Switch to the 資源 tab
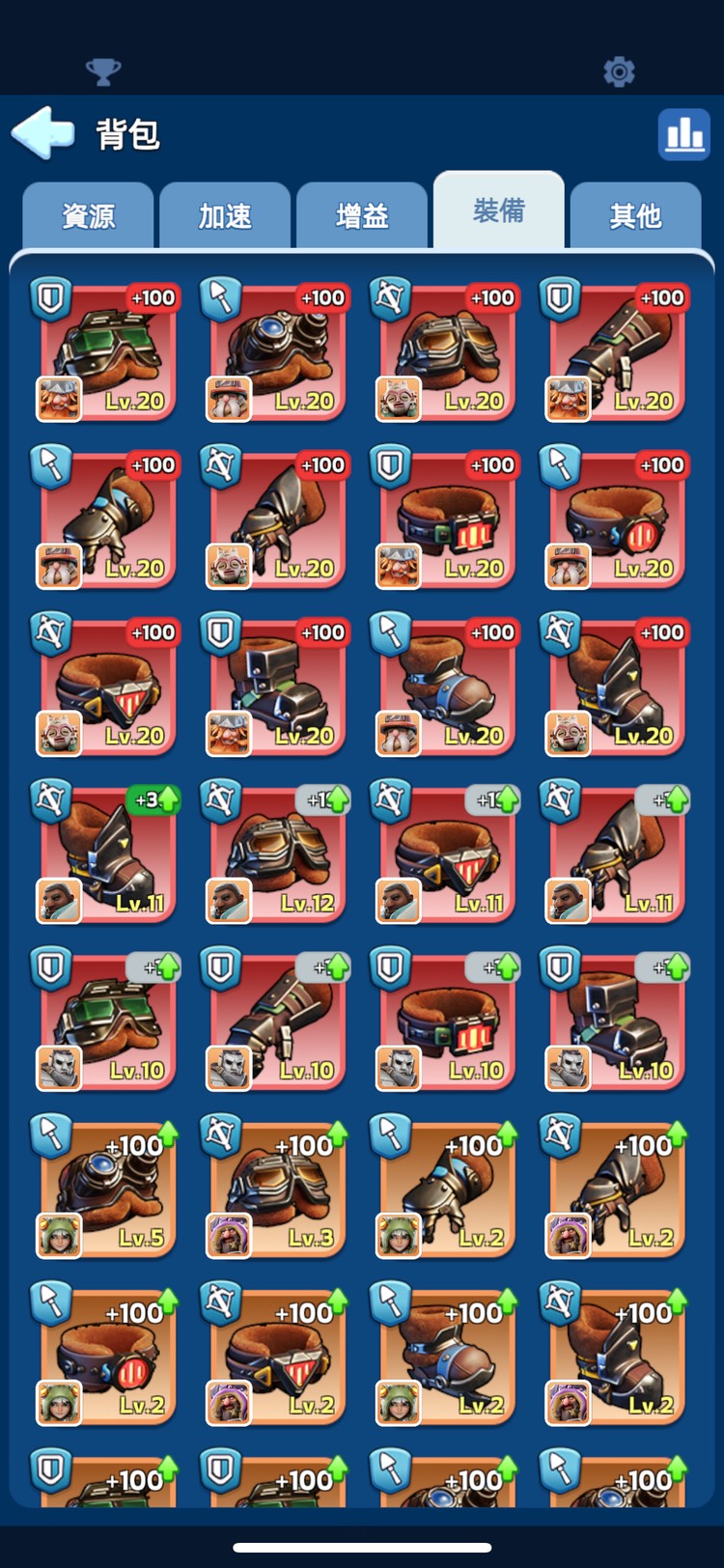This screenshot has width=724, height=1568. [88, 215]
